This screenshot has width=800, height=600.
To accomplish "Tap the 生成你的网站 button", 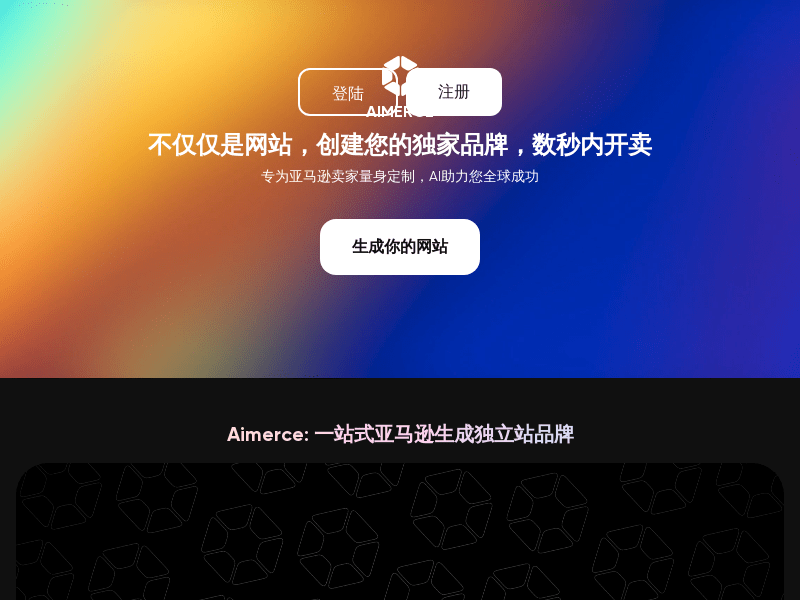I will tap(400, 247).
